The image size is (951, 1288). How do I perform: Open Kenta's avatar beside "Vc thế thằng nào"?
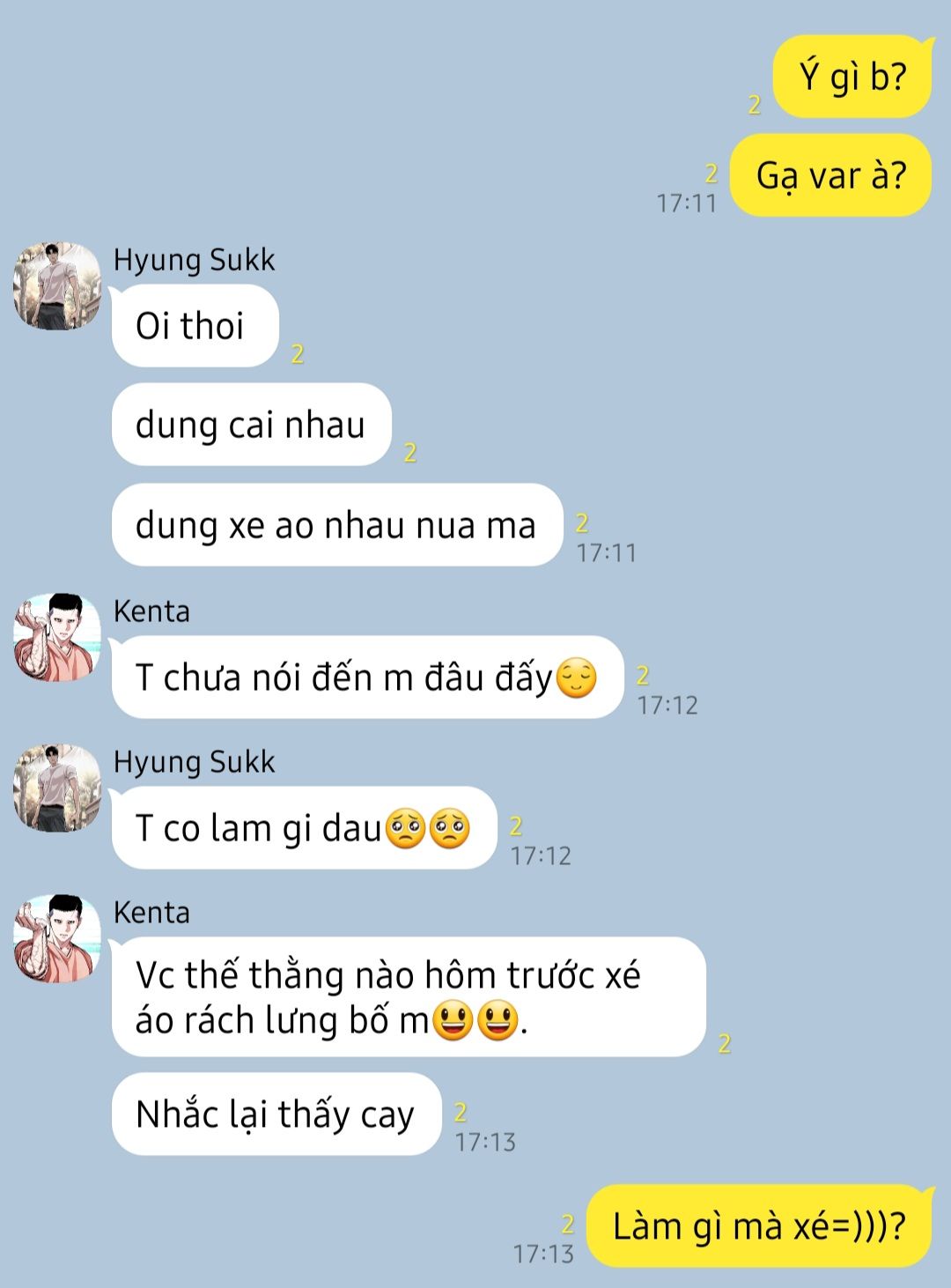(x=57, y=939)
